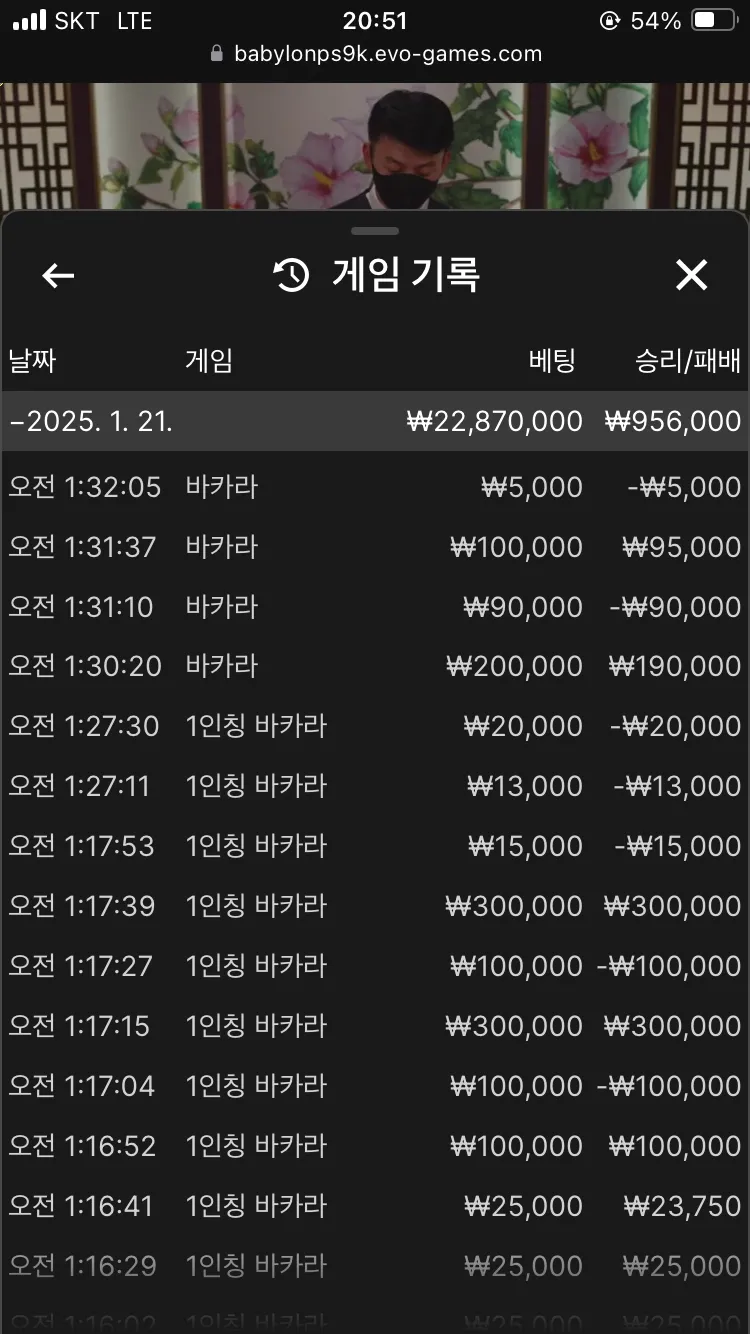Open the 1:16:52 first-person baccarat round
The image size is (750, 1334).
[375, 1146]
